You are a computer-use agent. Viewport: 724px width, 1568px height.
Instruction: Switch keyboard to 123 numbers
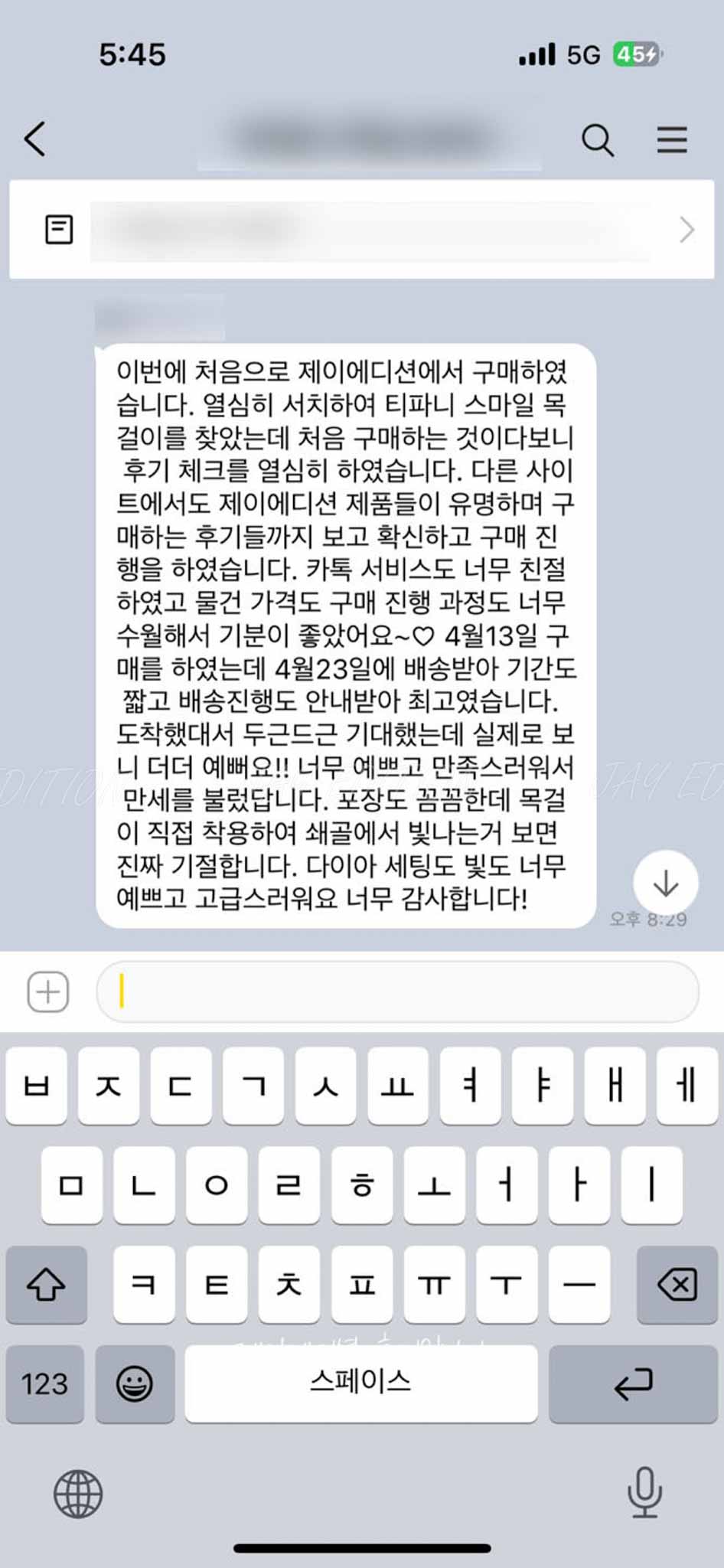pos(45,1383)
